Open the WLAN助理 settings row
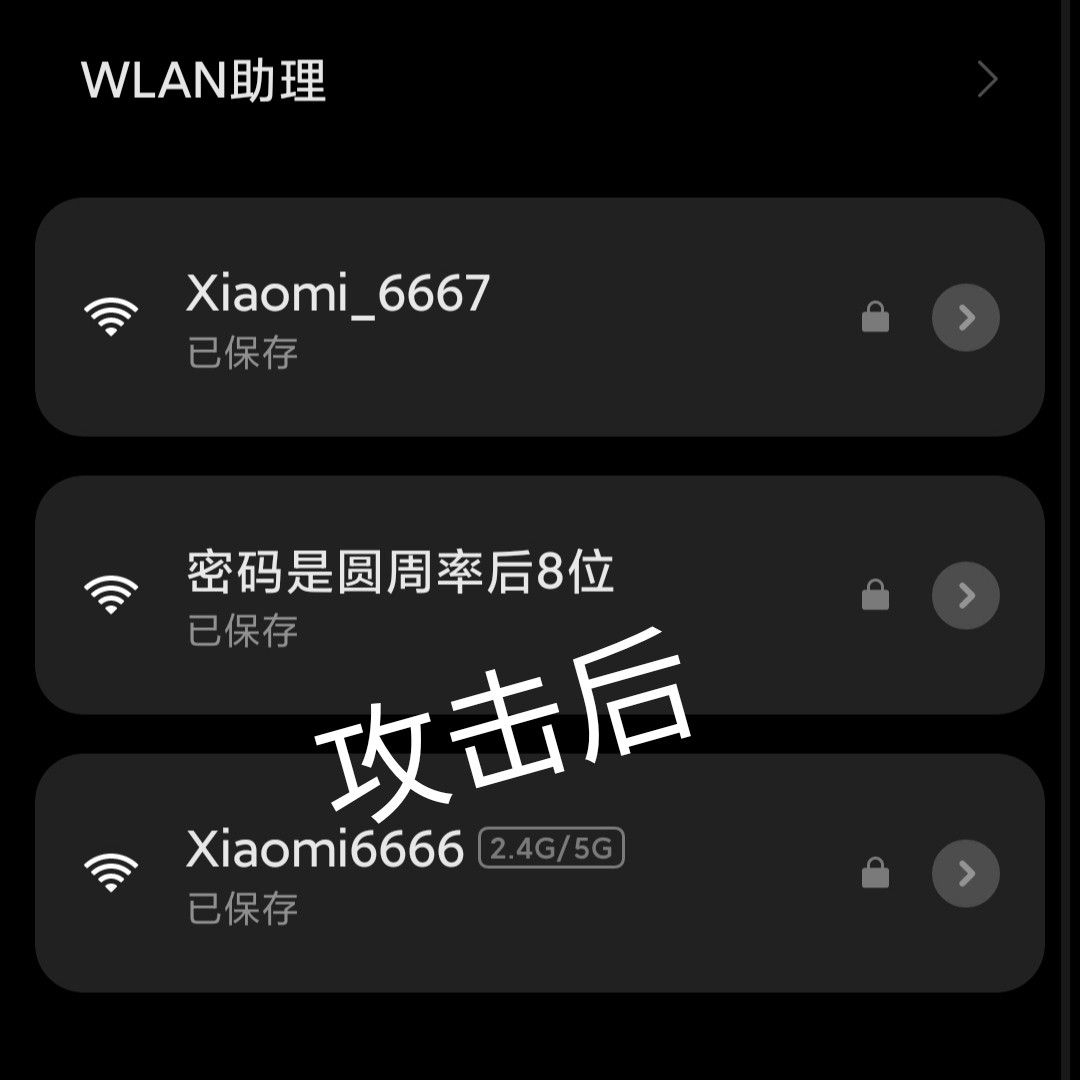Image resolution: width=1080 pixels, height=1080 pixels. 539,80
